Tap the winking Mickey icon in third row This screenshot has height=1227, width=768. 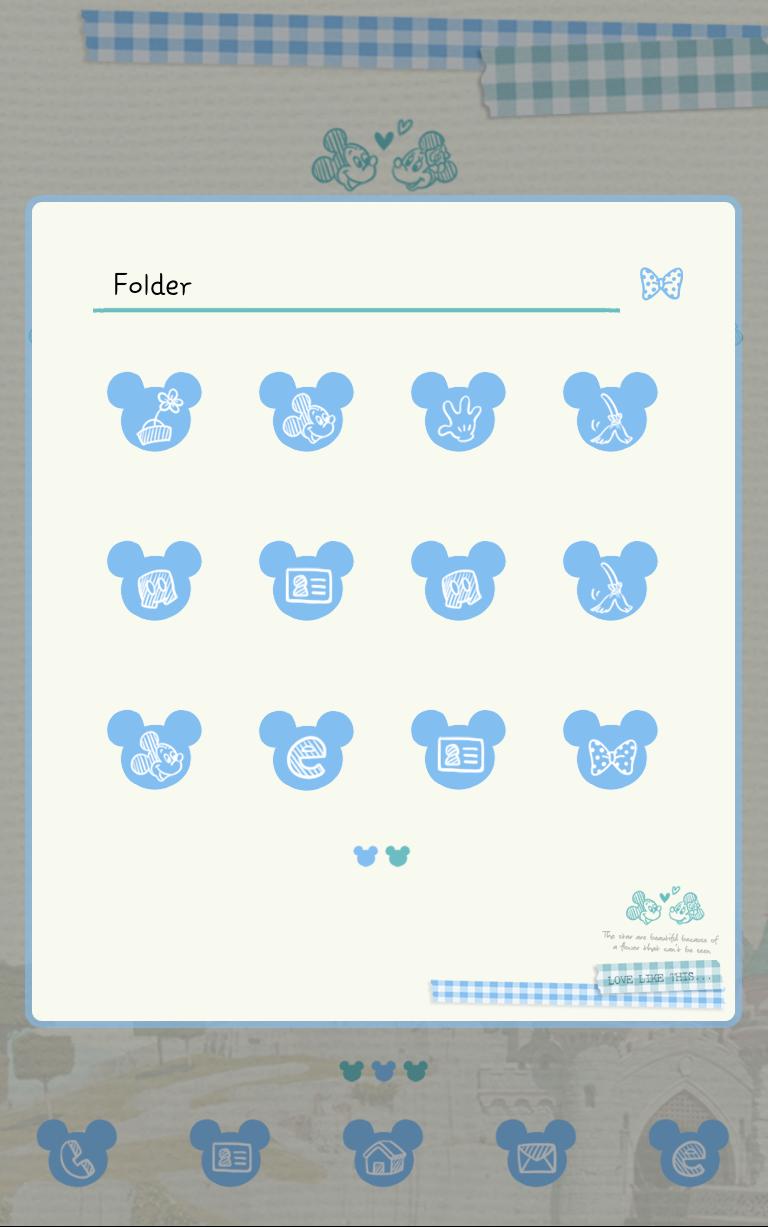(x=155, y=750)
